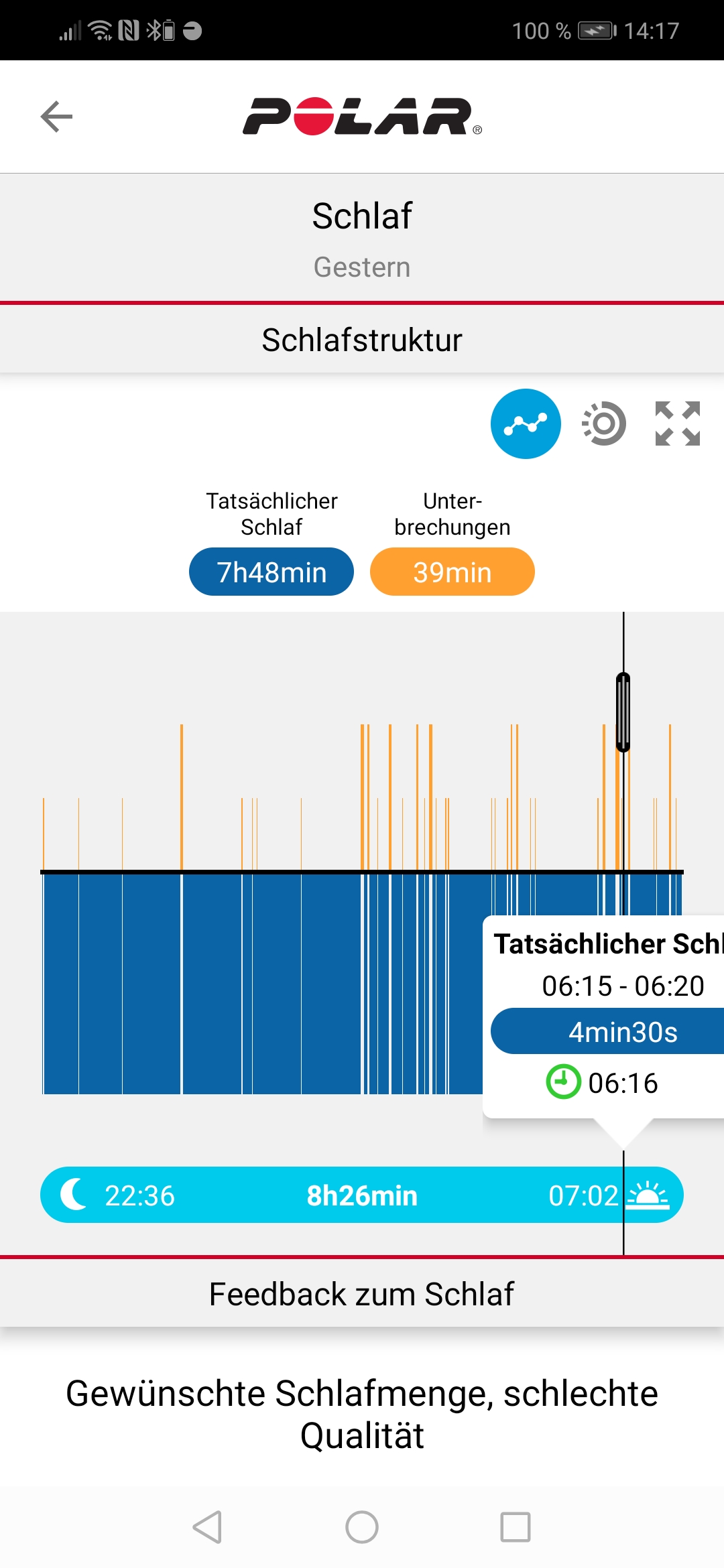Open the system recent apps view
This screenshot has height=1568, width=724.
point(515,1527)
